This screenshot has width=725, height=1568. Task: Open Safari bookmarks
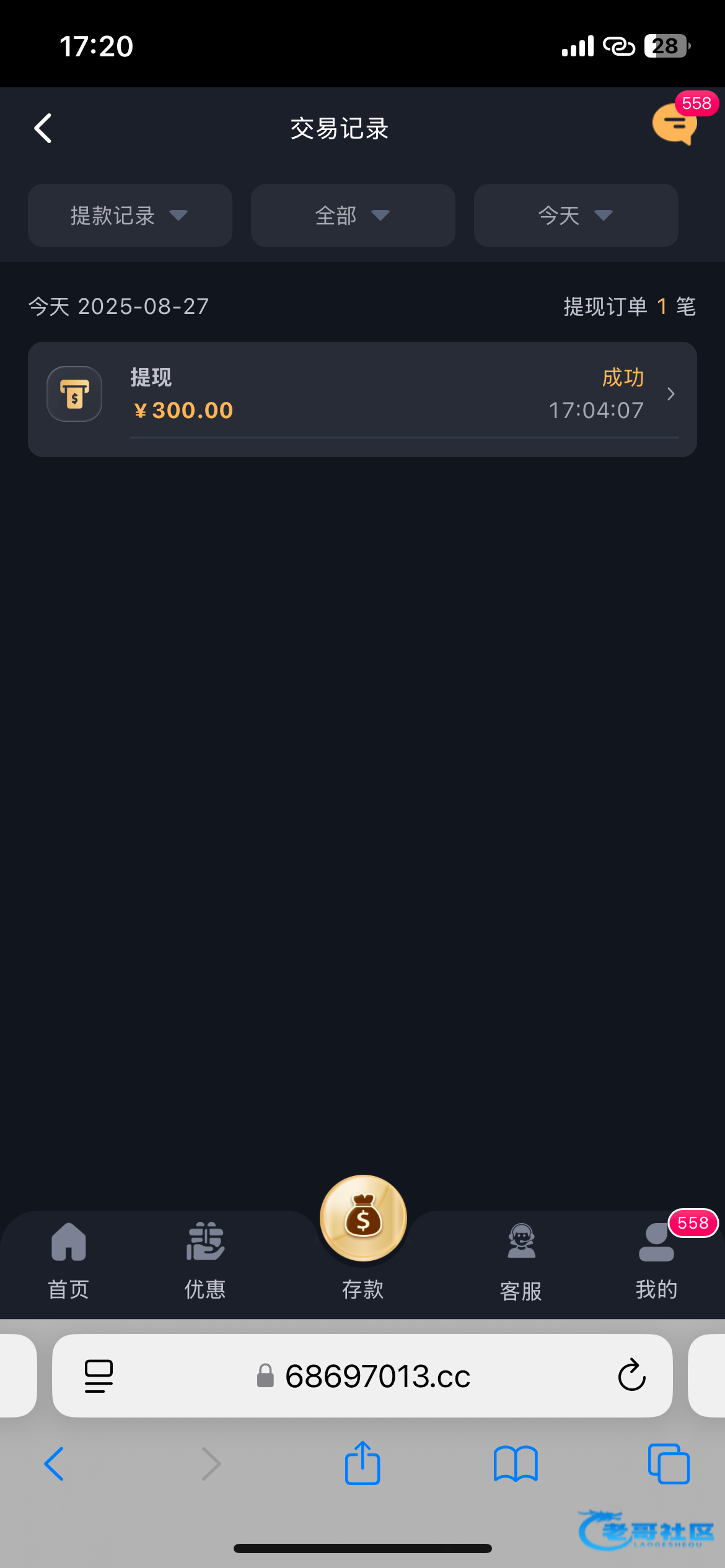point(516,1464)
